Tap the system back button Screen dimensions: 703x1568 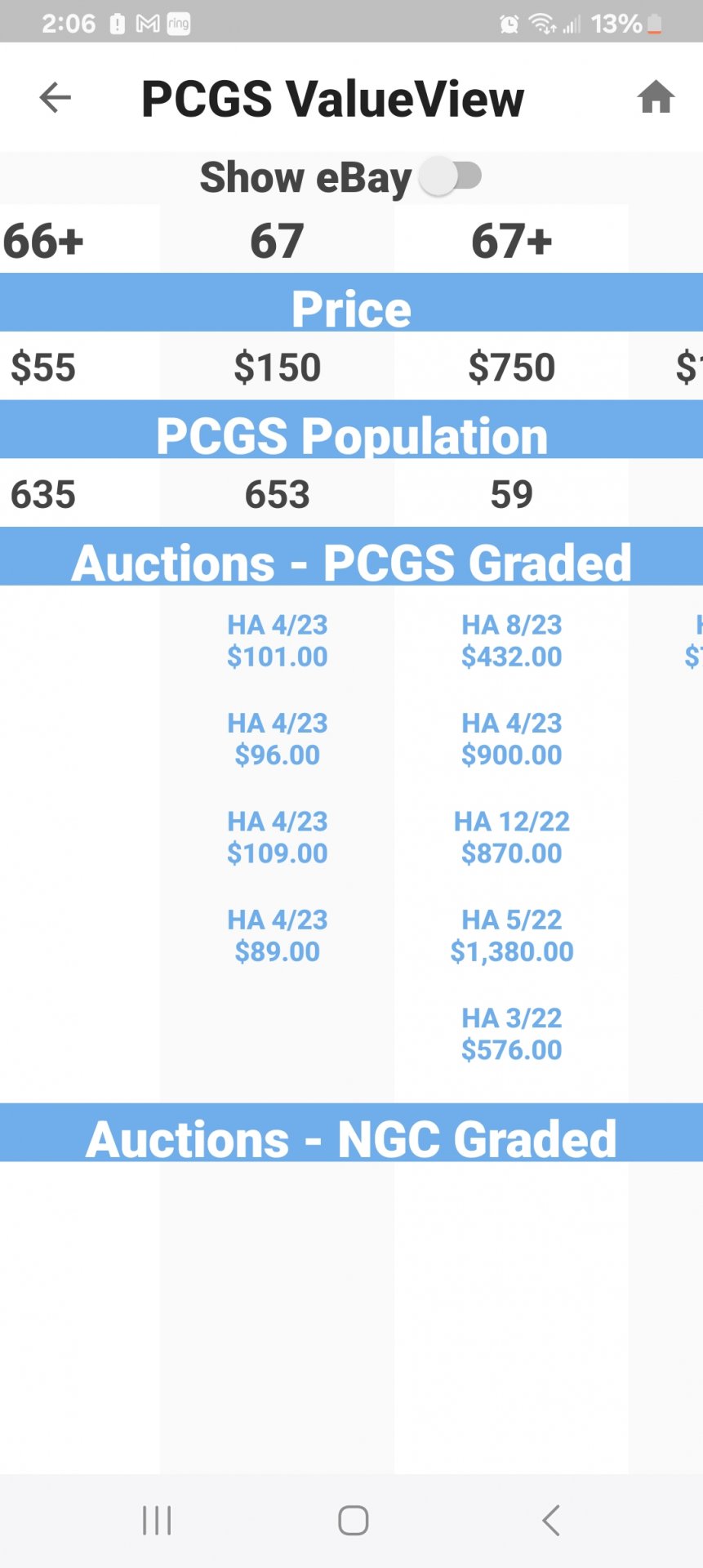pyautogui.click(x=551, y=1521)
